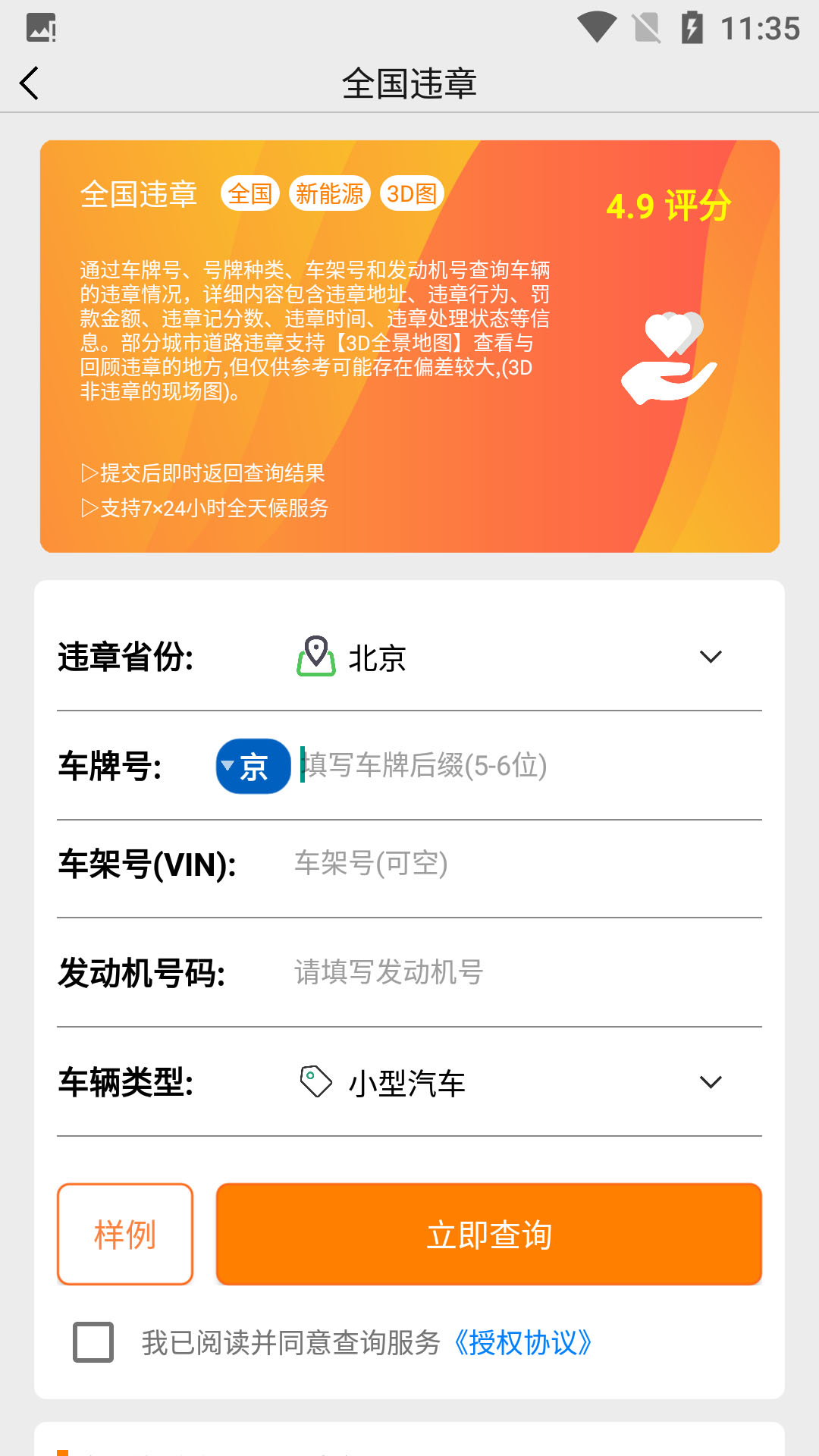View the 样例 sample
The height and width of the screenshot is (1456, 819).
(x=125, y=1235)
